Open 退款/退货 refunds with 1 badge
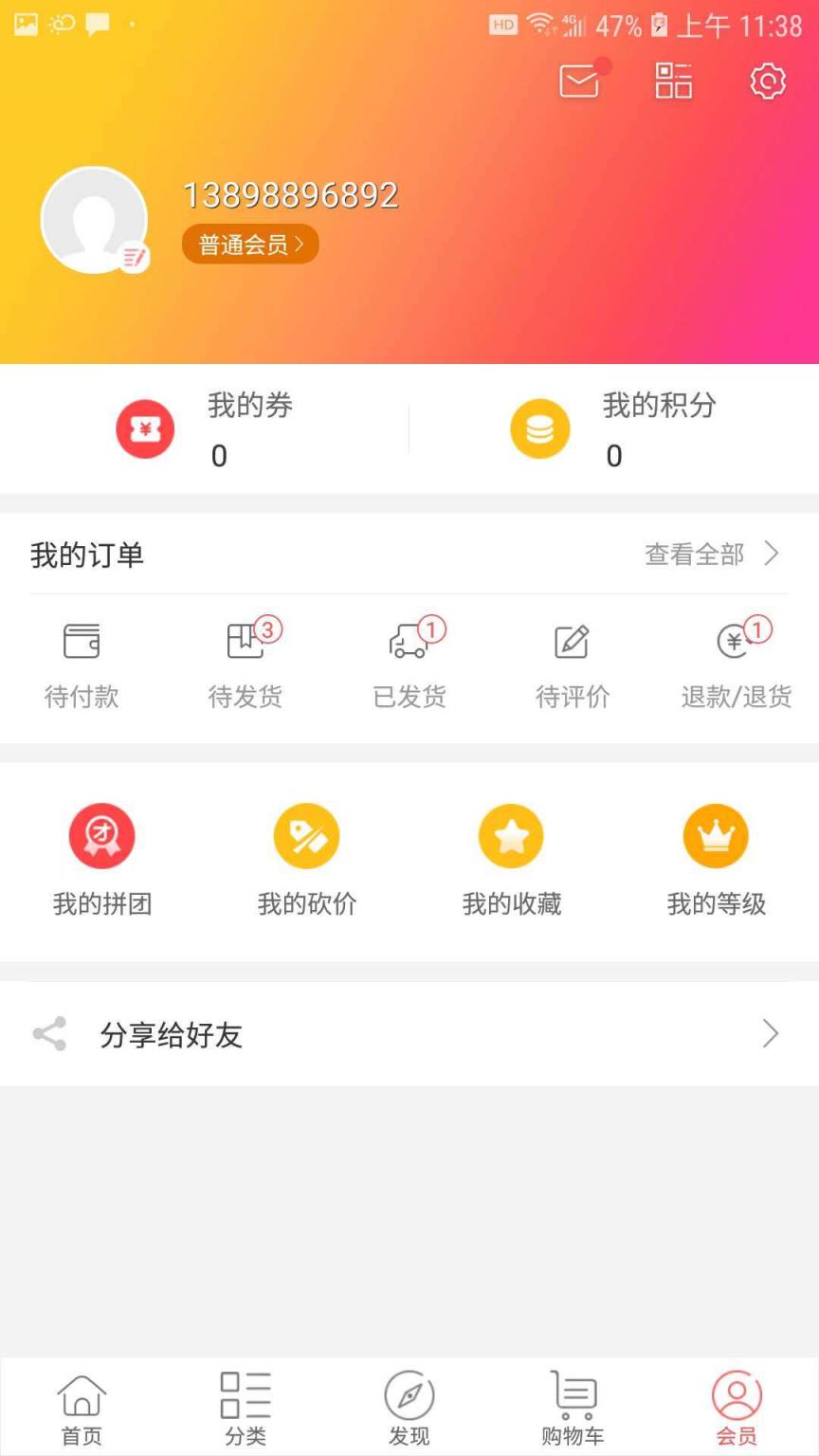819x1456 pixels. coord(737,661)
